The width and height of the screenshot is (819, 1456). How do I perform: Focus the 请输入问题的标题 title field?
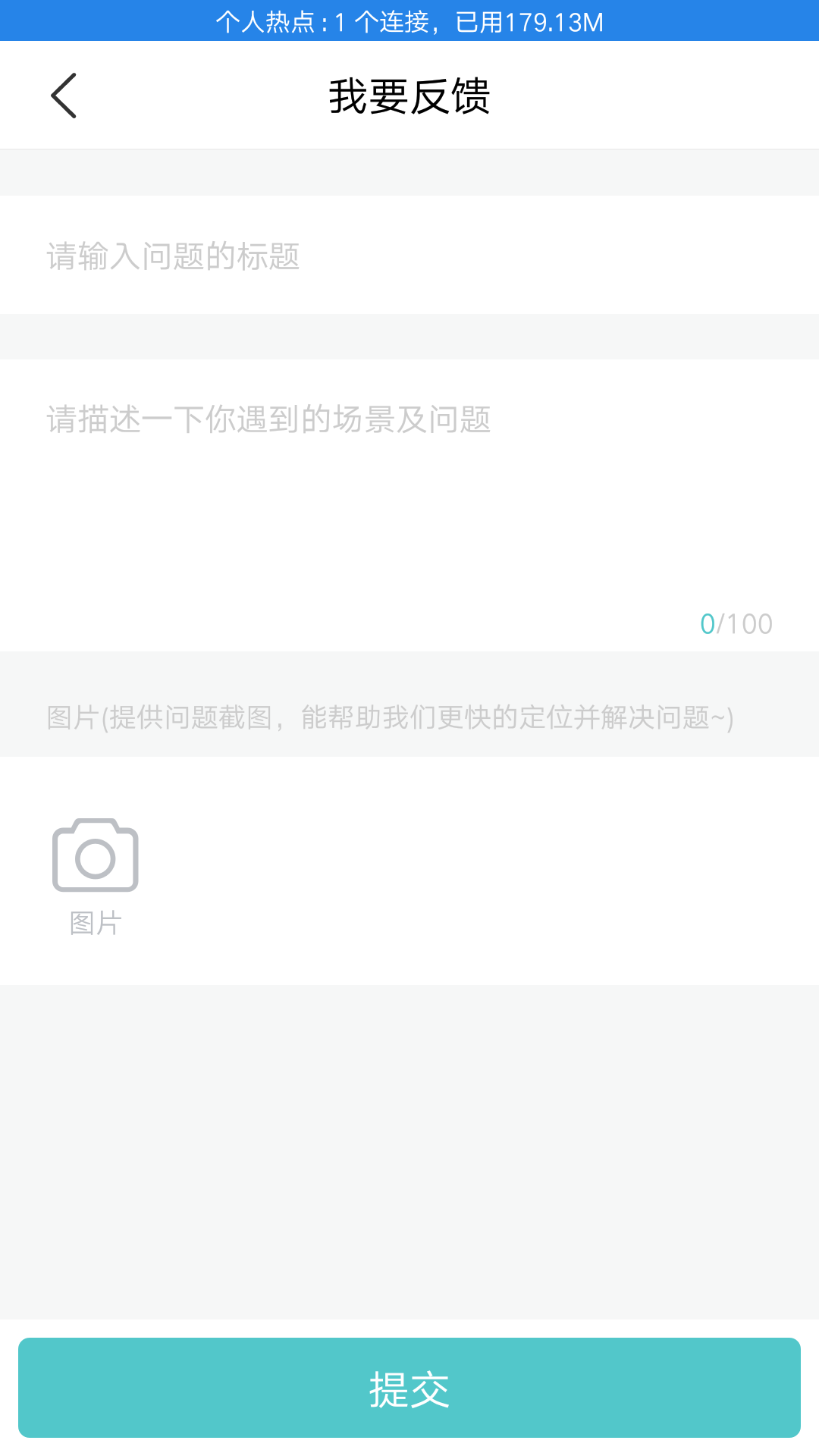[409, 256]
